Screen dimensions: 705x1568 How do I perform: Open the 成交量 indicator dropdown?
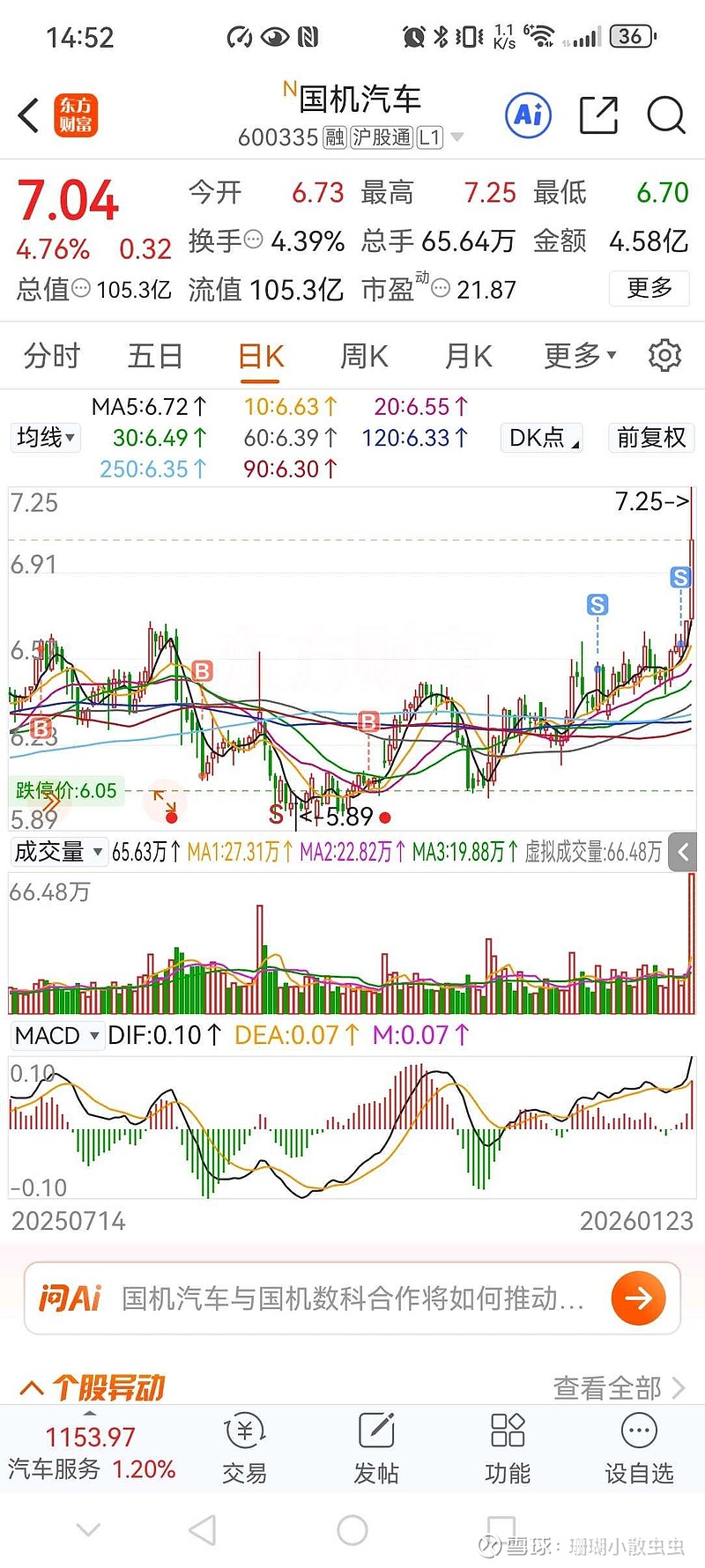point(58,852)
